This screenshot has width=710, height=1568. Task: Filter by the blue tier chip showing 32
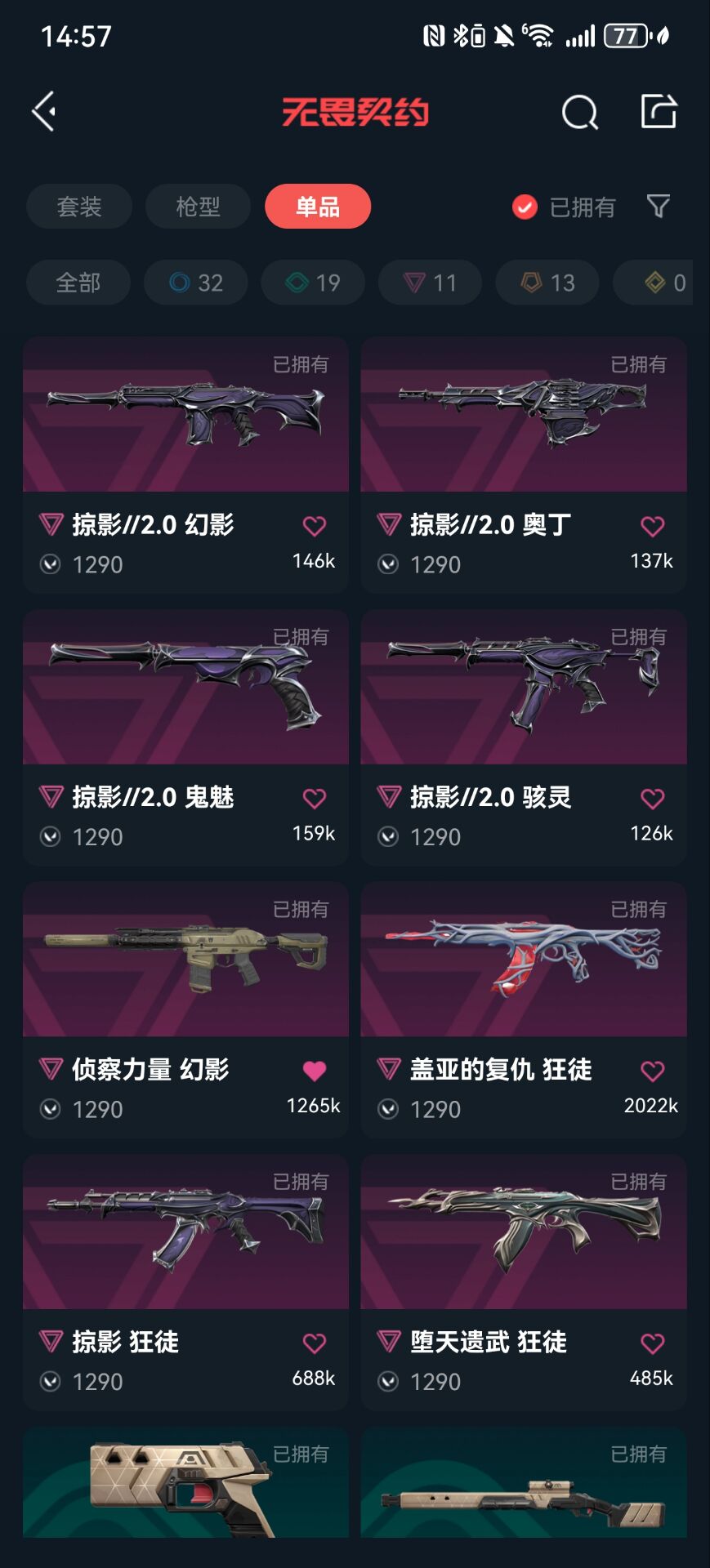point(196,283)
